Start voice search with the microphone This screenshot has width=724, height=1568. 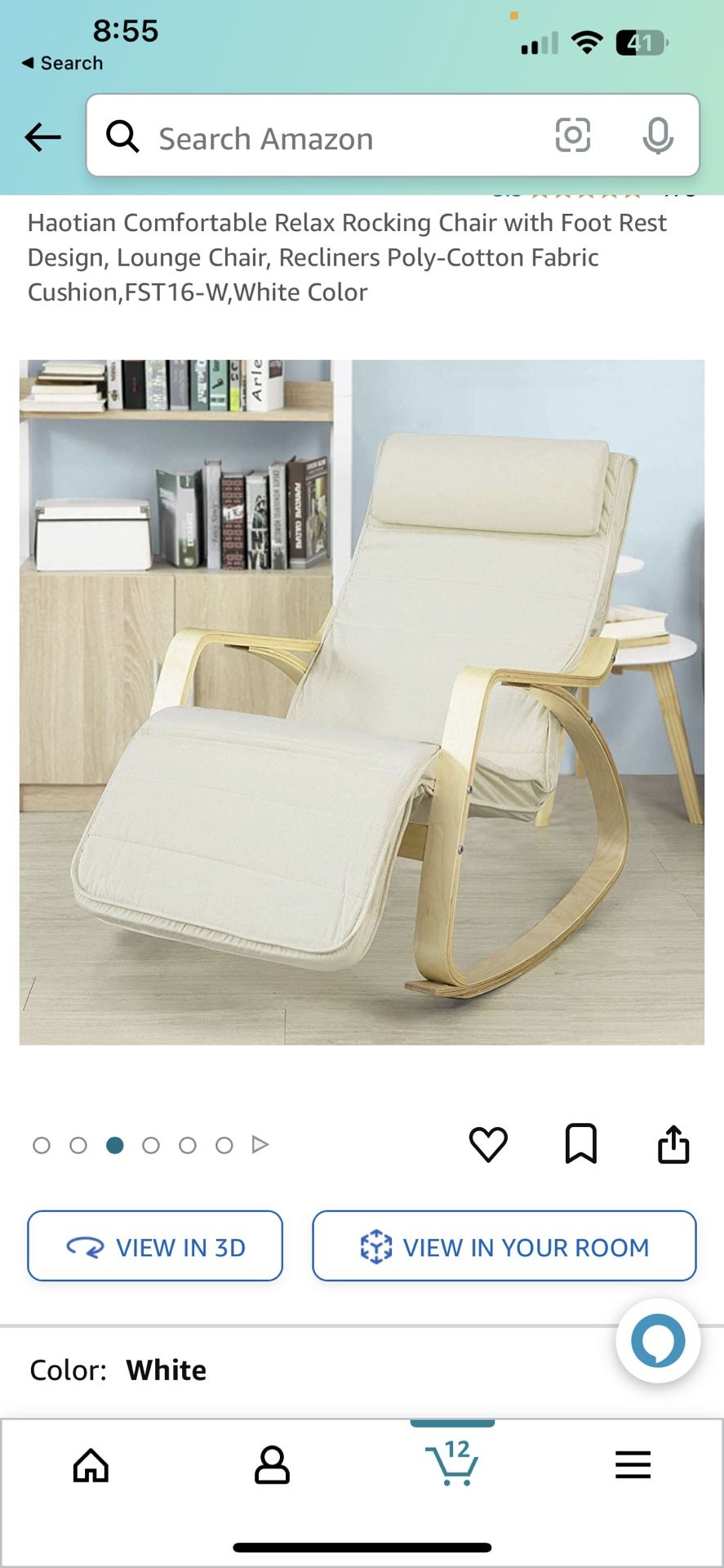pyautogui.click(x=658, y=136)
